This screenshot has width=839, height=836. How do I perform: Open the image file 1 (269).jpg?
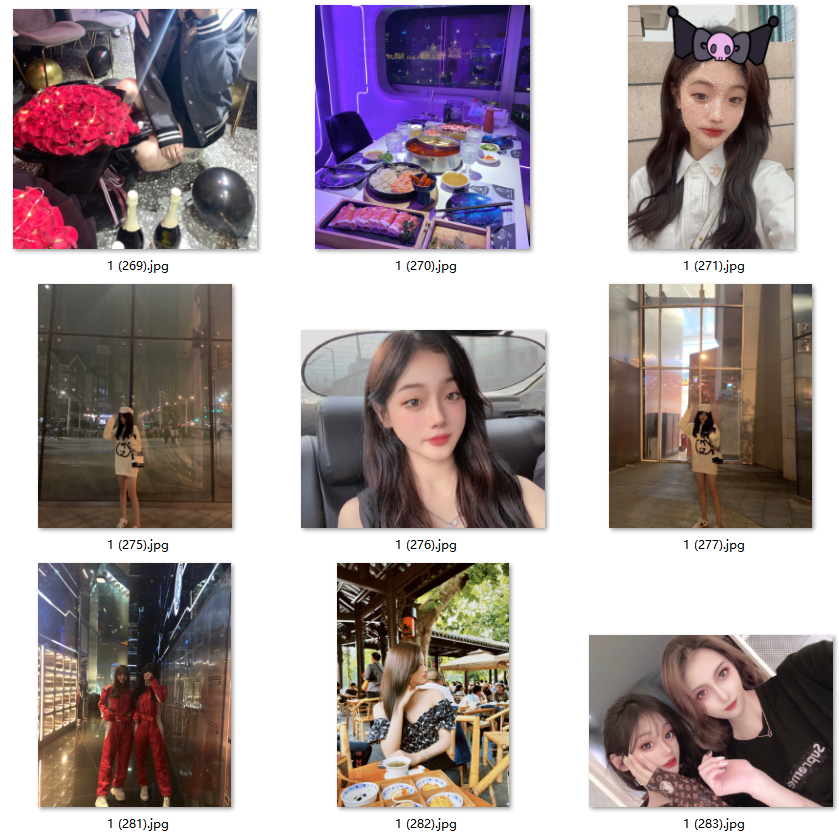pos(135,129)
